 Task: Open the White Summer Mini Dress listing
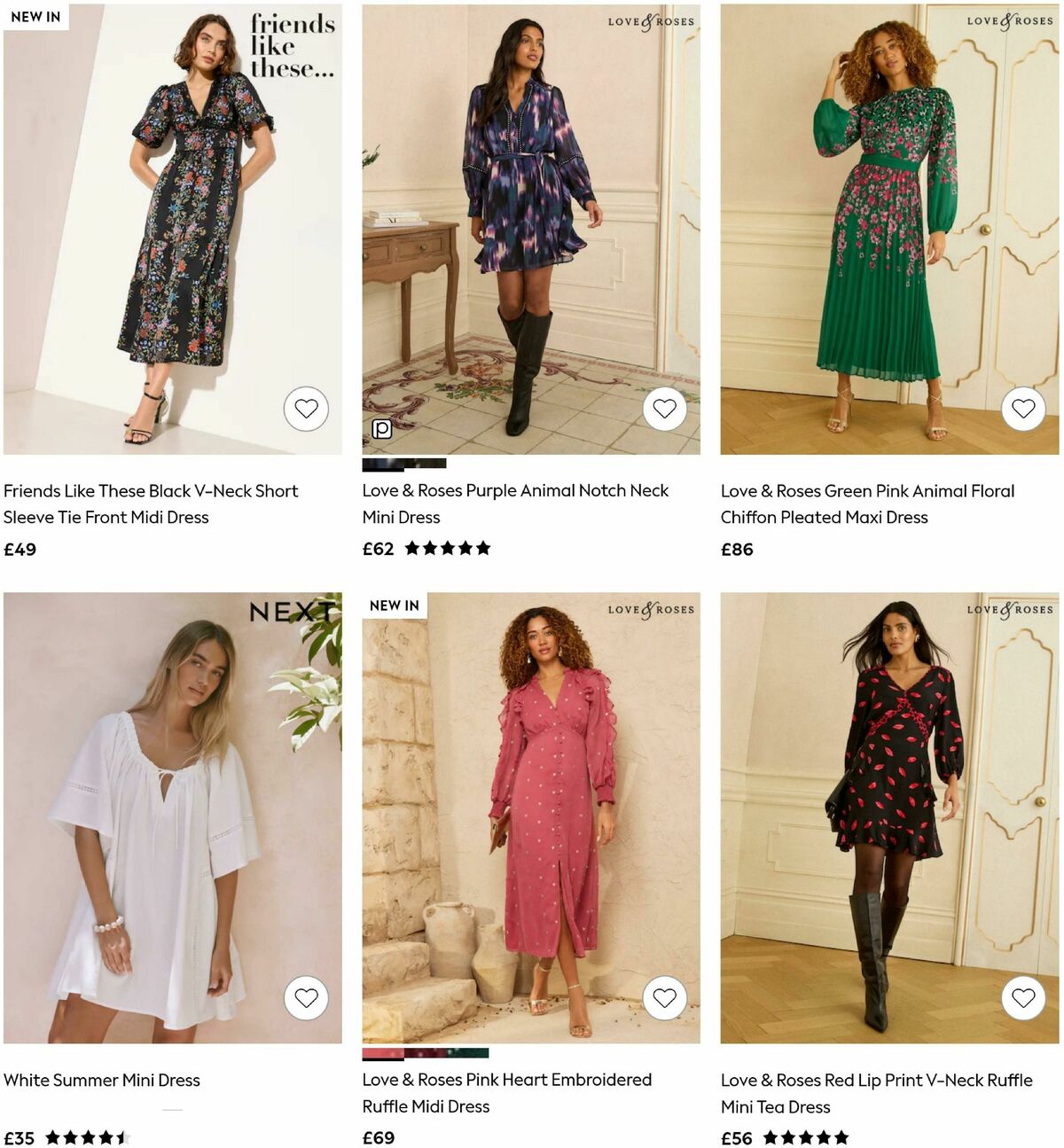click(100, 1081)
